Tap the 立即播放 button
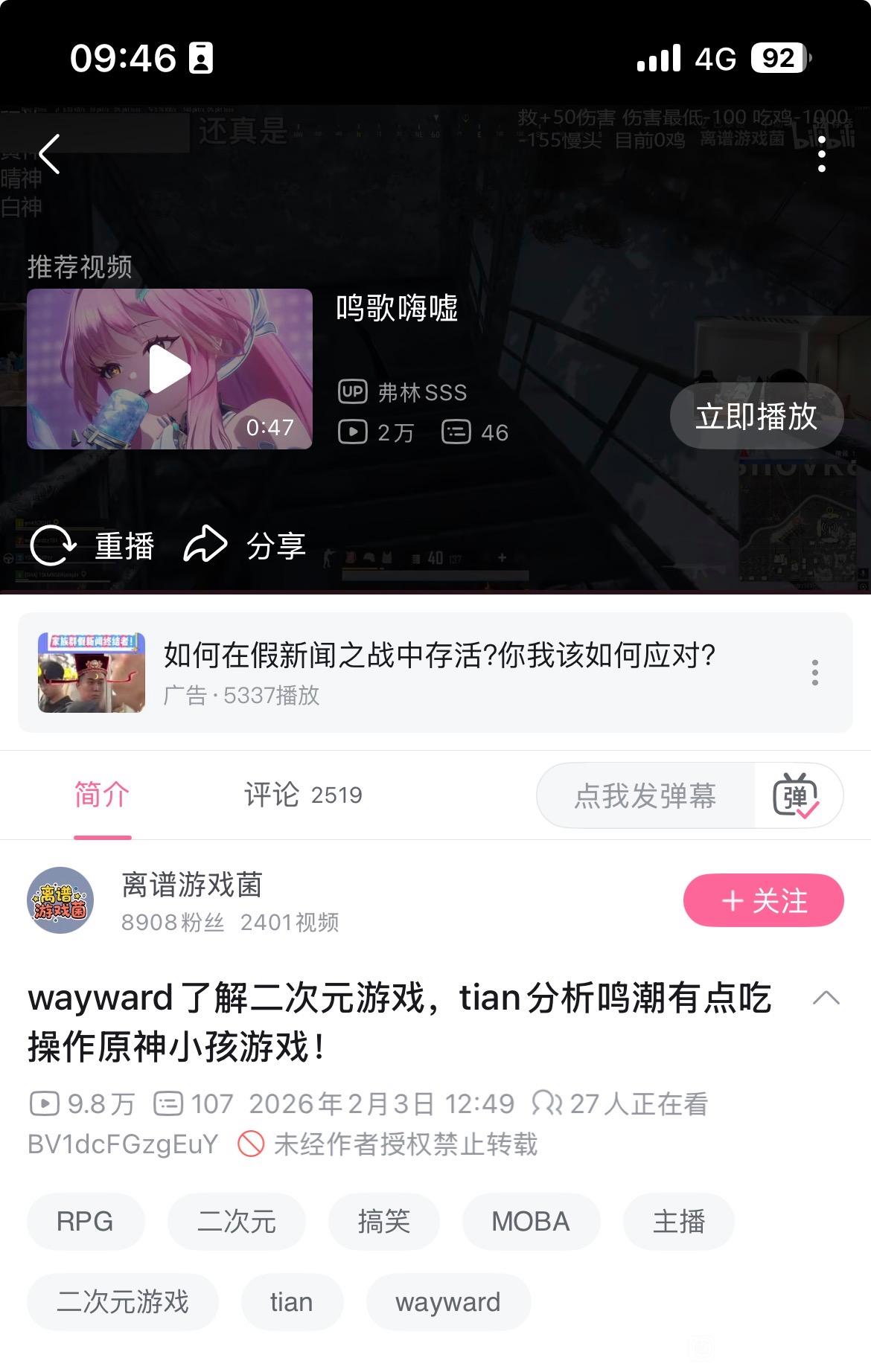 [x=756, y=417]
